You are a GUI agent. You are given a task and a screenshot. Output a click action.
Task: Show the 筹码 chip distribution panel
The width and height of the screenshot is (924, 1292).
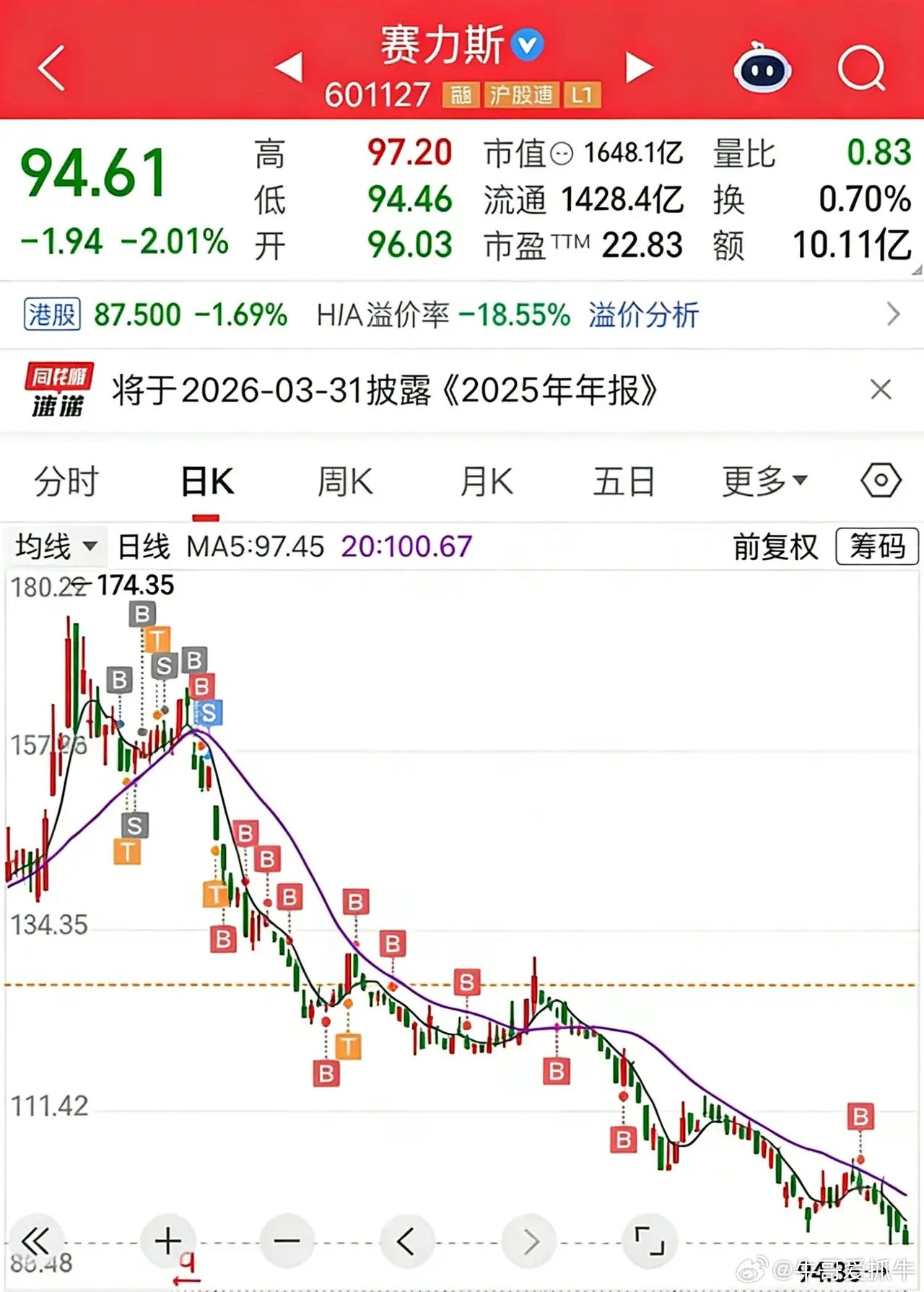click(x=876, y=546)
